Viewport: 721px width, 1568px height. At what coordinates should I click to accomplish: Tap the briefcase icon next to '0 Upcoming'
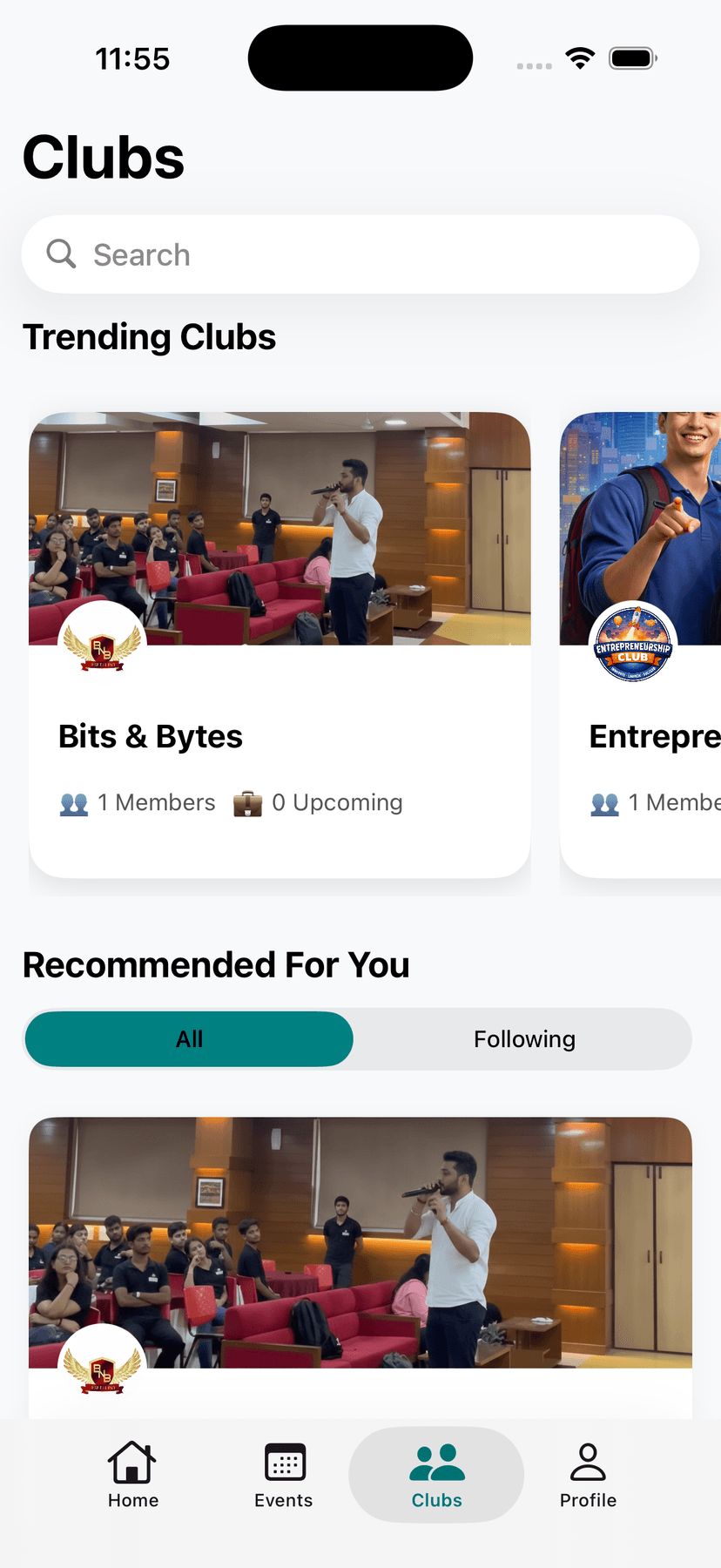(x=248, y=803)
